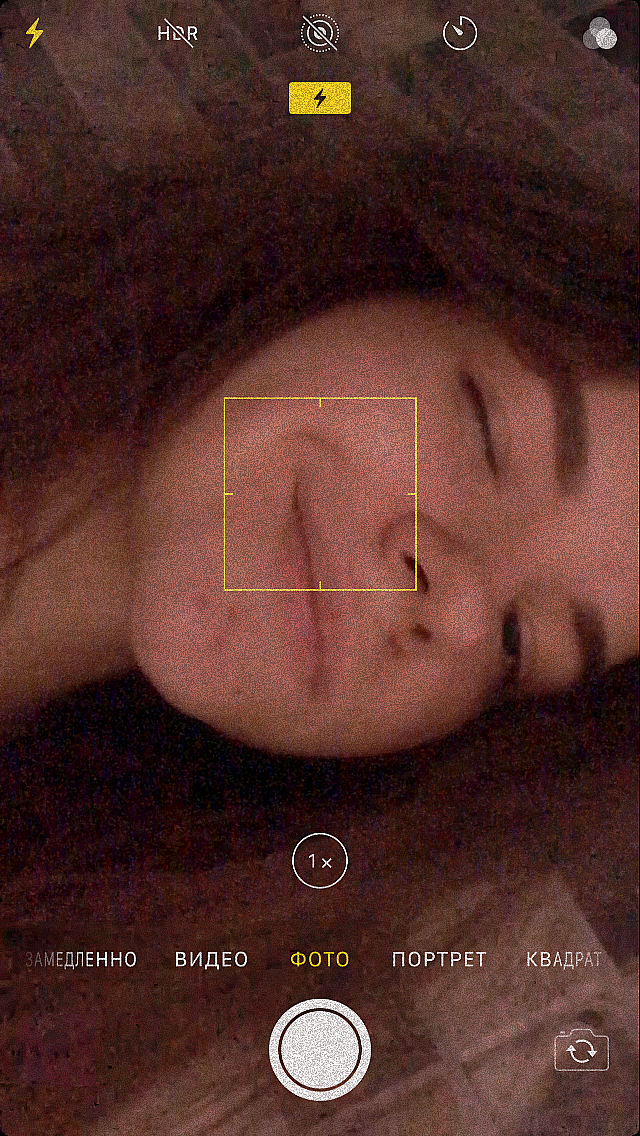Turn on HDR mode

pos(178,33)
